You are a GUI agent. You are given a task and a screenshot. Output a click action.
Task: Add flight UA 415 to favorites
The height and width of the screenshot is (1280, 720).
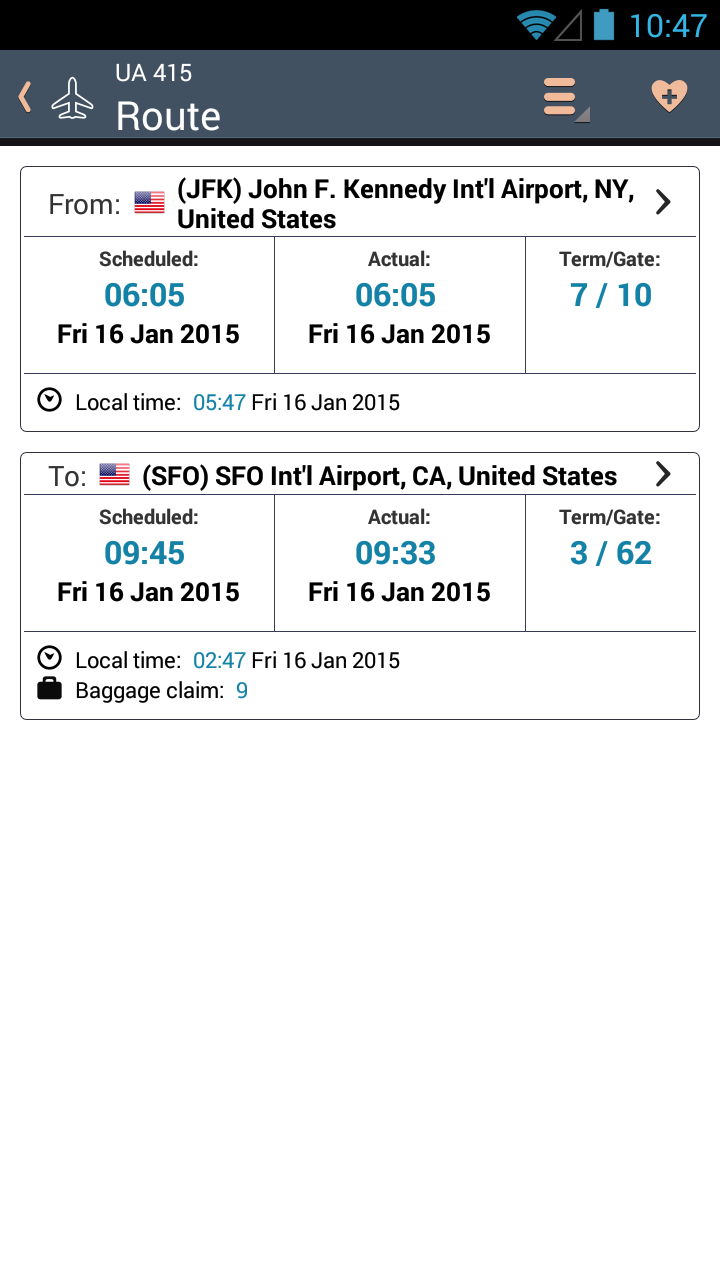668,97
